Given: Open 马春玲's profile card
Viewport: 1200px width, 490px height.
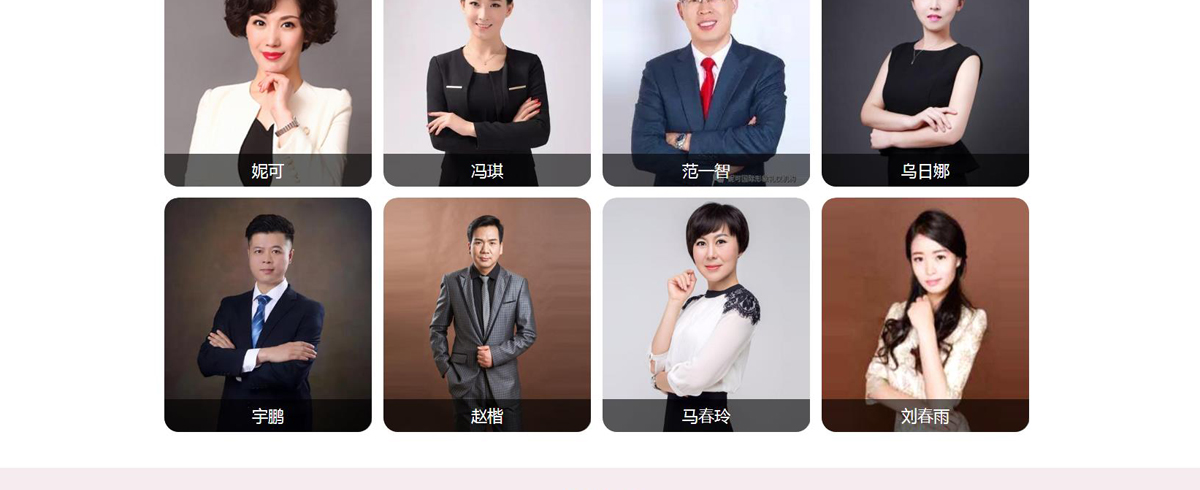Looking at the screenshot, I should click(x=706, y=314).
